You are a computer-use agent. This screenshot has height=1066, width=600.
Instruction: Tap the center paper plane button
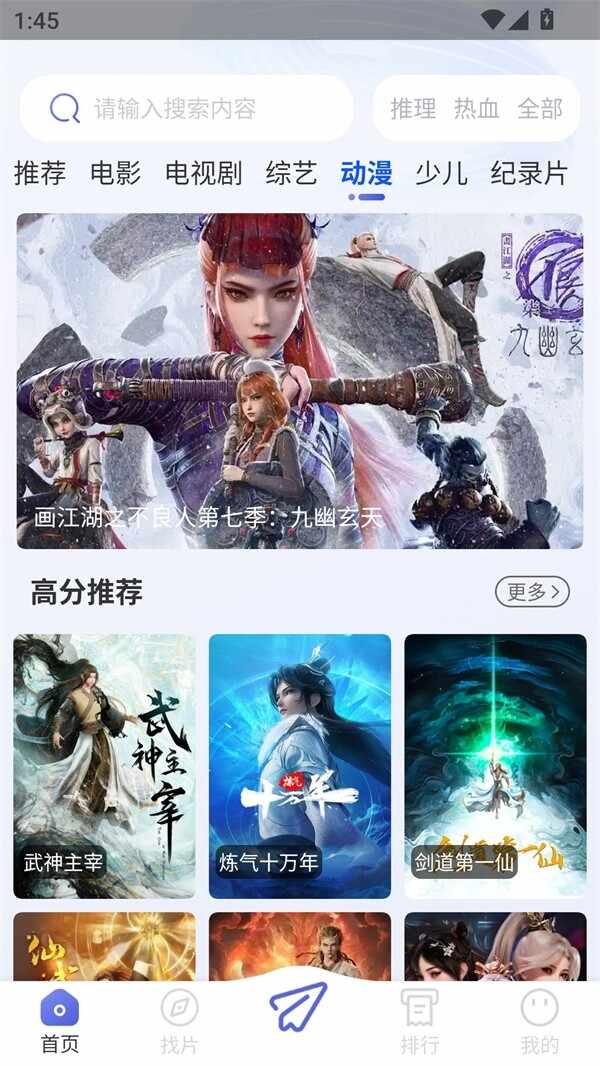pos(299,1006)
